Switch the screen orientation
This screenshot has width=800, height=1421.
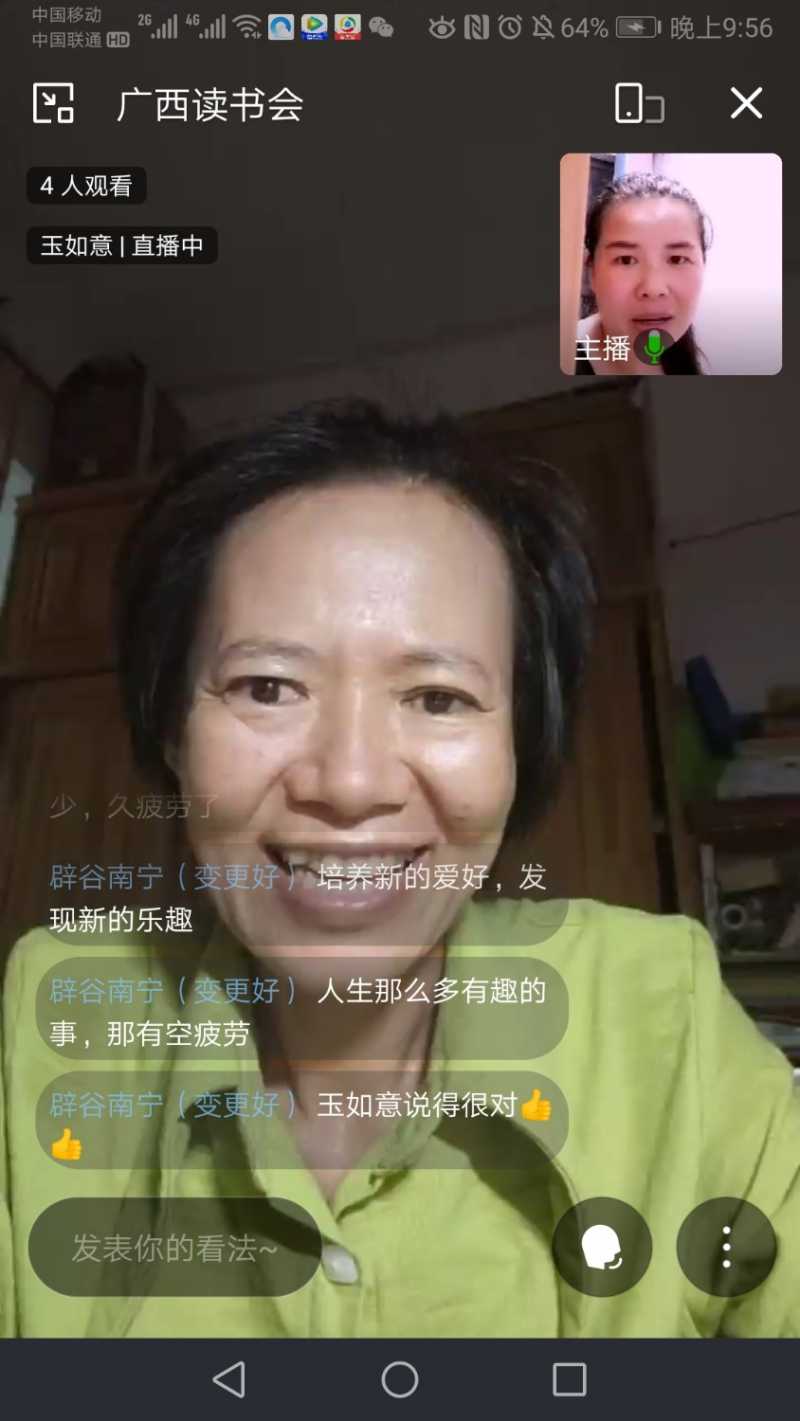(x=639, y=103)
